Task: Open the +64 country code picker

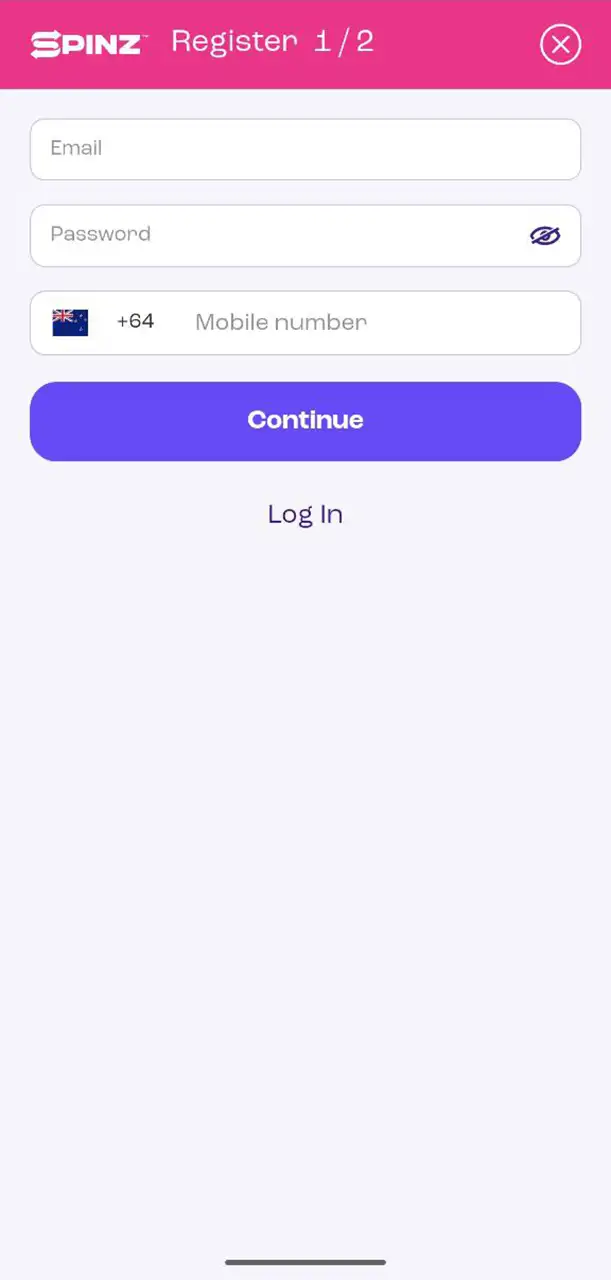Action: pyautogui.click(x=105, y=322)
